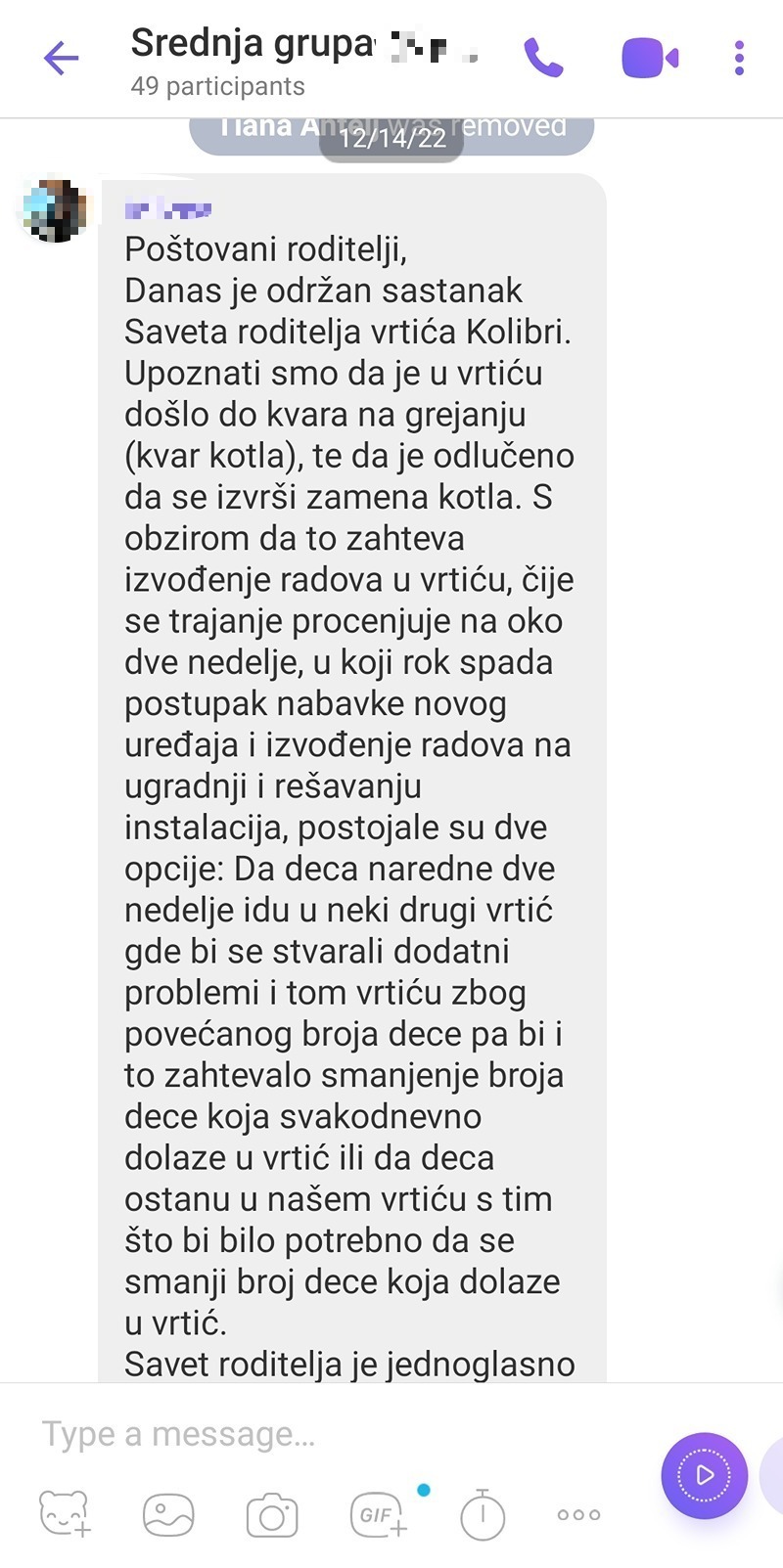Set a disappearing message timer
The height and width of the screenshot is (1568, 783).
point(483,1515)
